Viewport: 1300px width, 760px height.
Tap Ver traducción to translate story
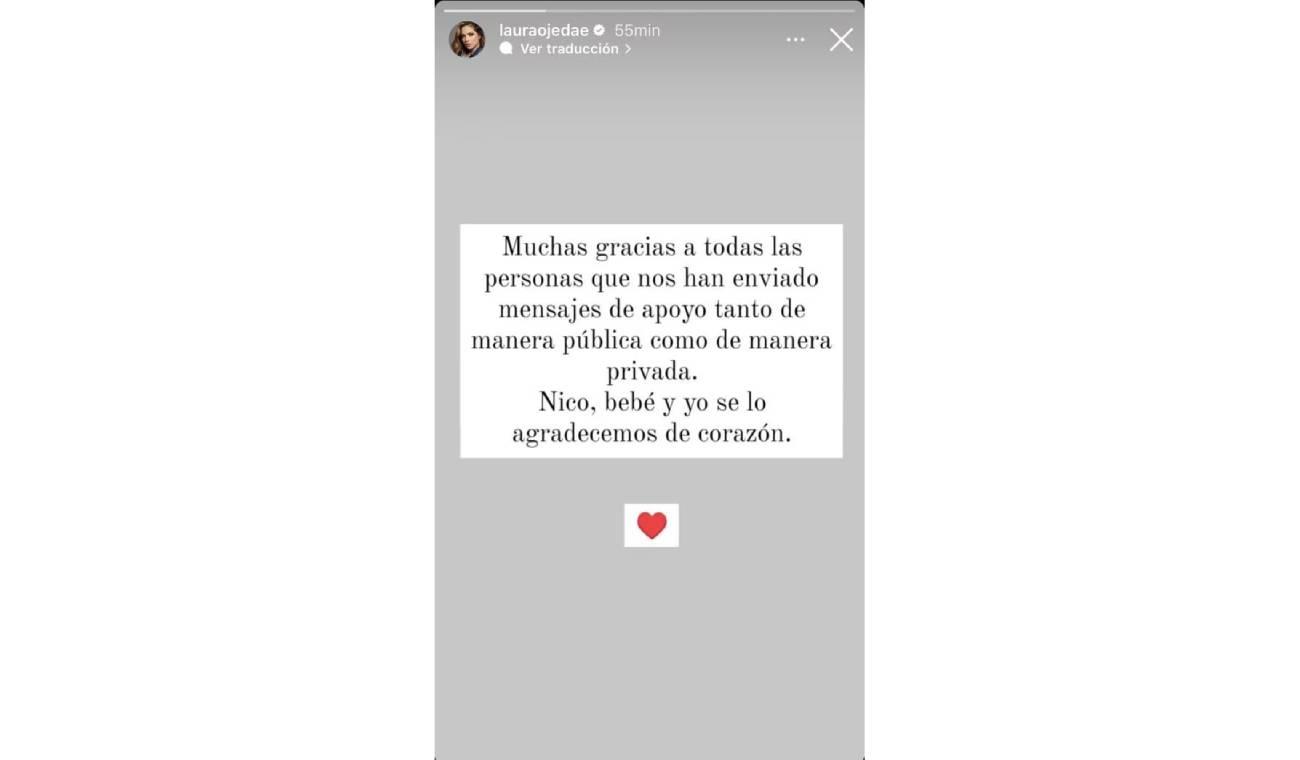coord(568,49)
